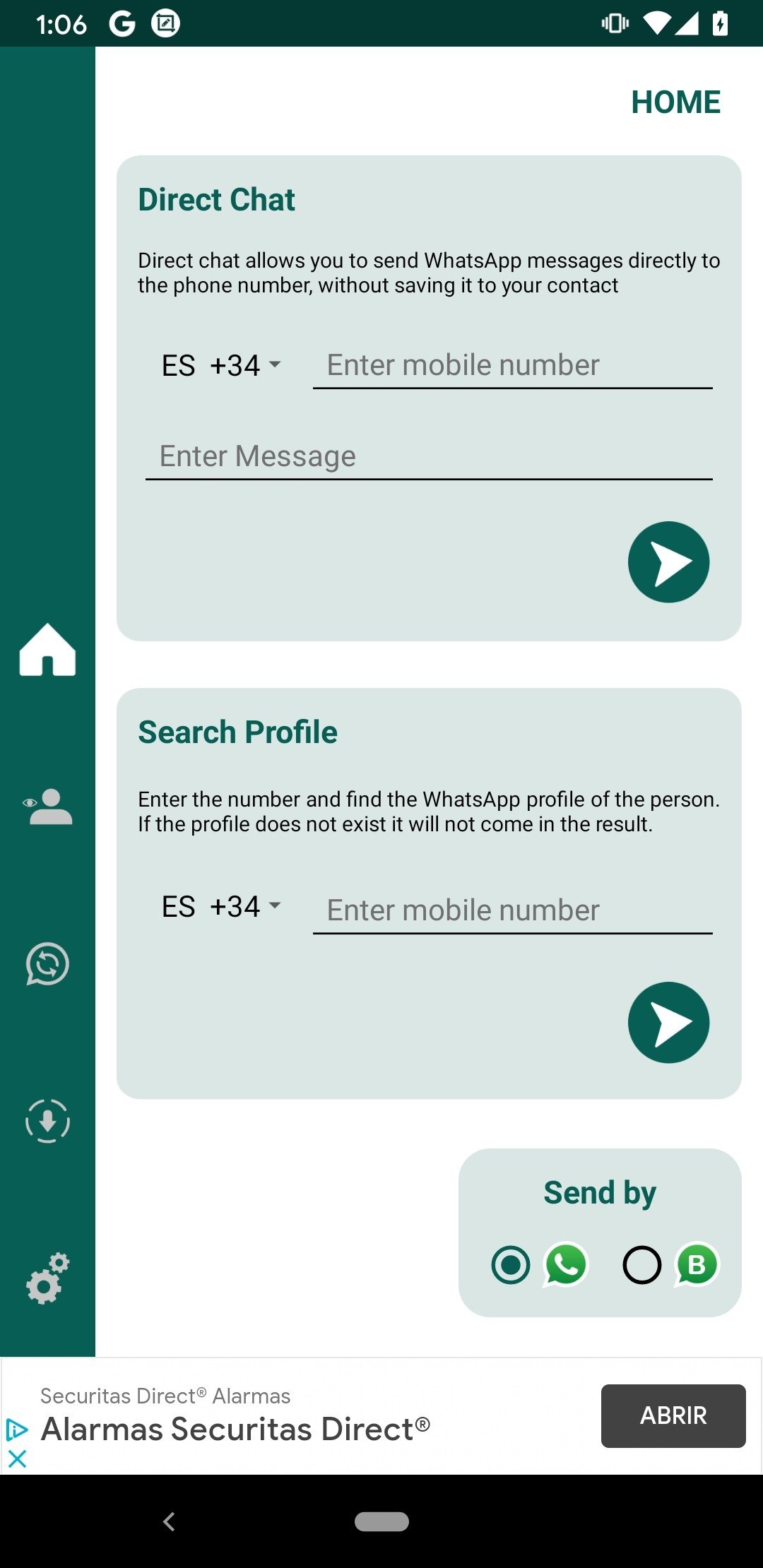Select WhatsApp Business as the send option
763x1568 pixels.
642,1264
